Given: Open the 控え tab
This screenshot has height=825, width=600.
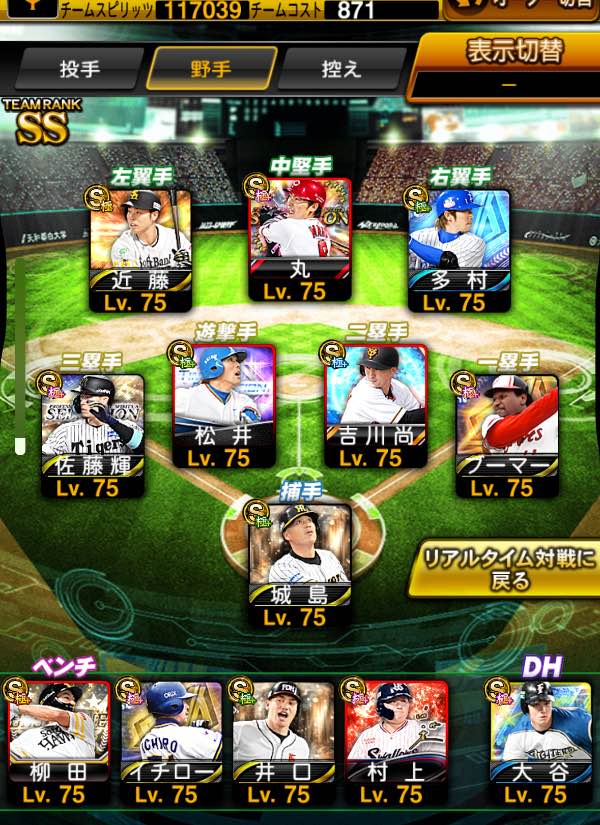Looking at the screenshot, I should pos(342,69).
